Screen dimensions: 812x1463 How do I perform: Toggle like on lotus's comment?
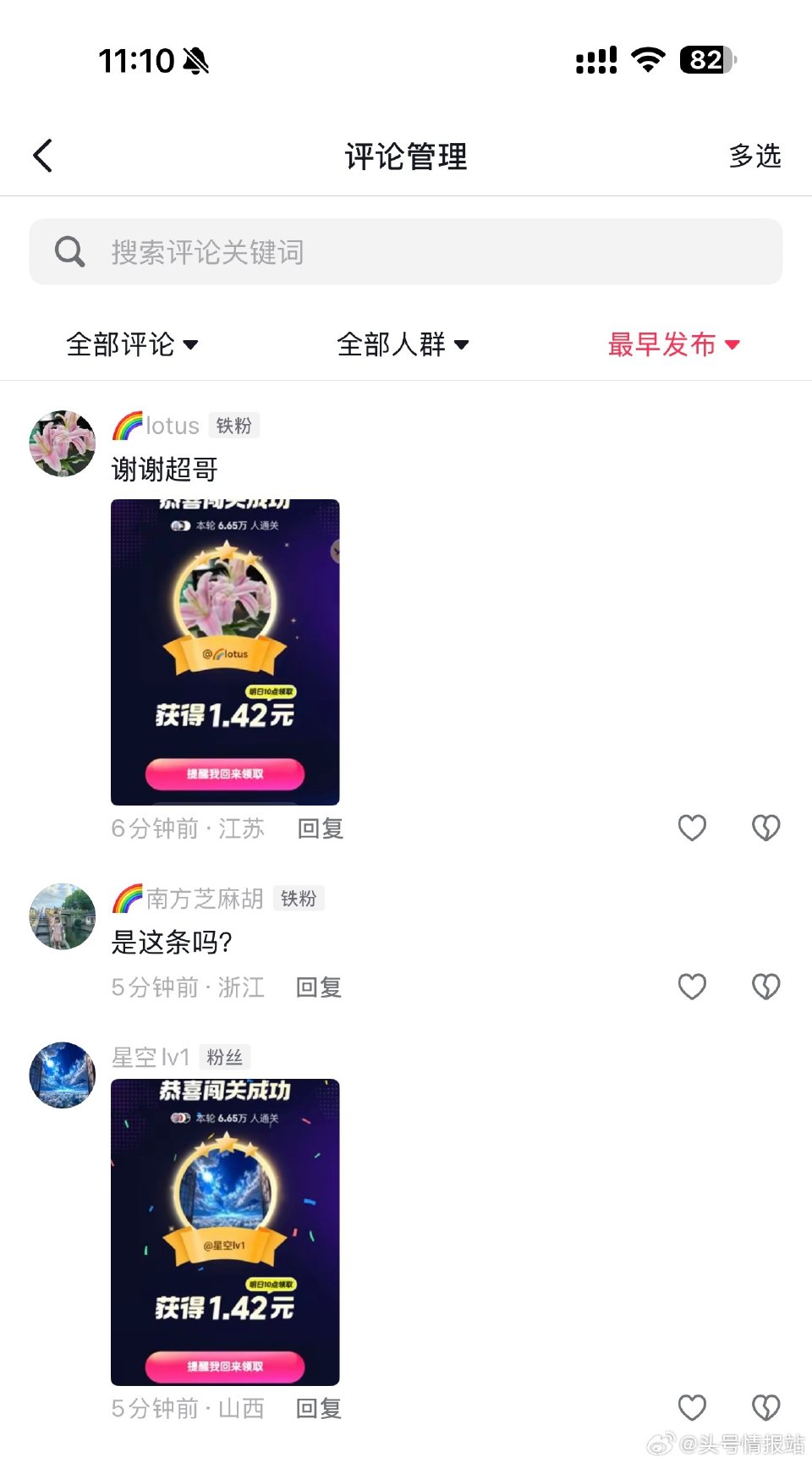click(692, 828)
